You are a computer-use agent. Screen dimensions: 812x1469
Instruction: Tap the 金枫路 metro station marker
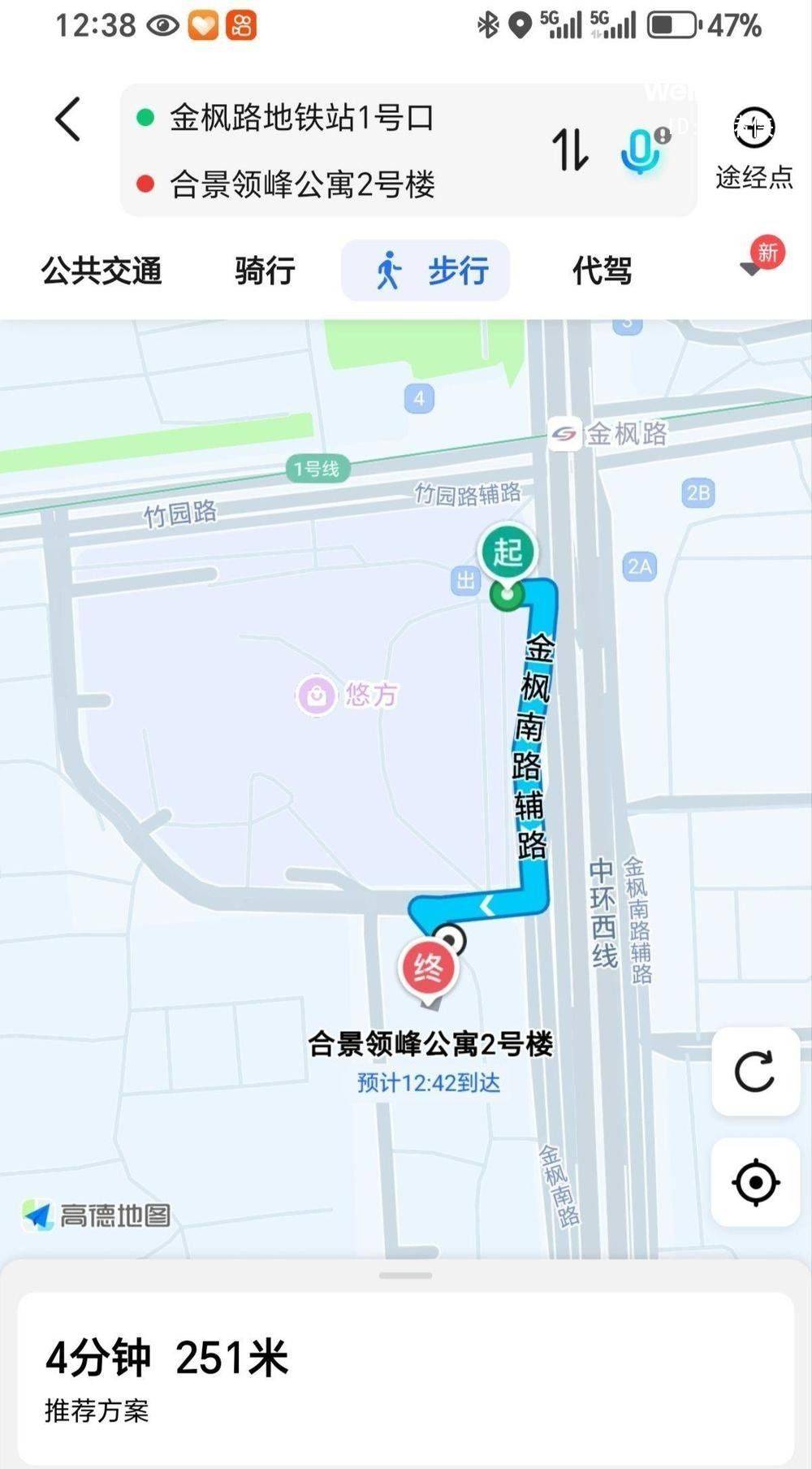click(x=564, y=435)
